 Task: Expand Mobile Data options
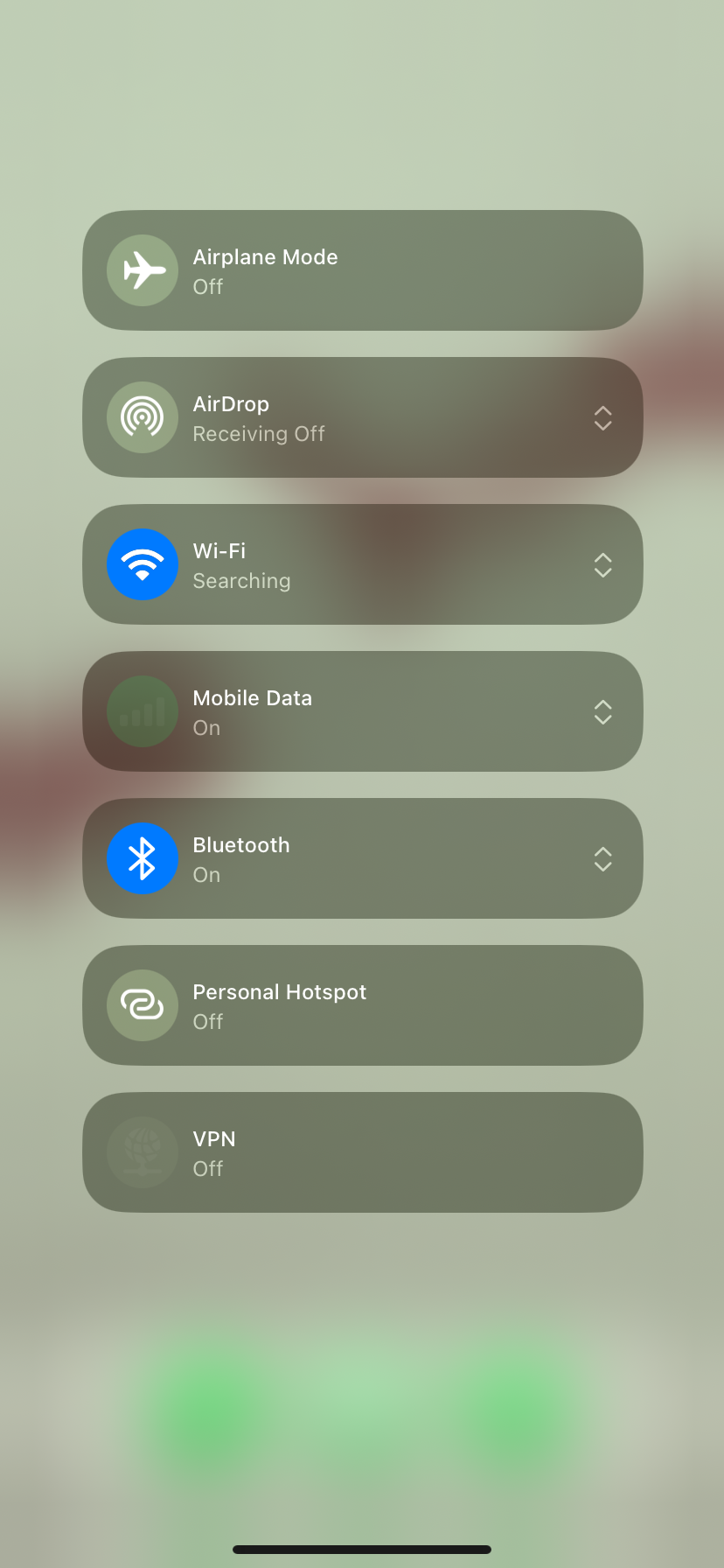[x=602, y=712]
